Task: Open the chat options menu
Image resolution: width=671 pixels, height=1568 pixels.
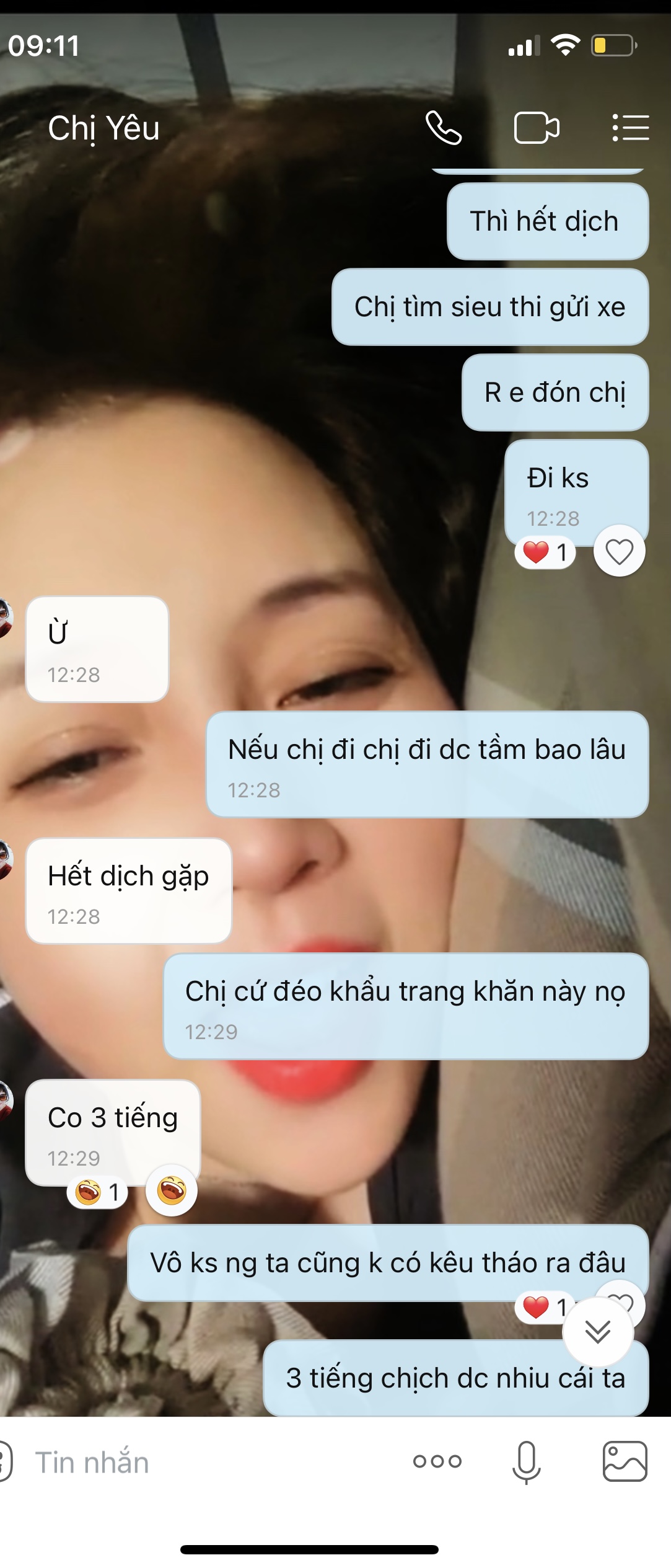Action: [x=630, y=128]
